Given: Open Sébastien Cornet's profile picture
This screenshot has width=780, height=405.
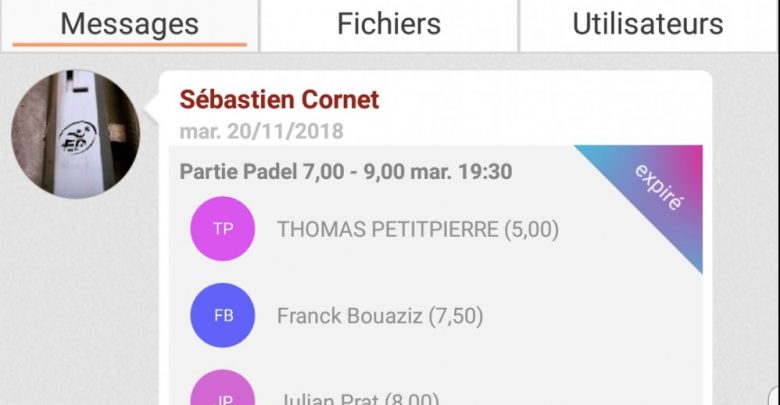Looking at the screenshot, I should 76,134.
